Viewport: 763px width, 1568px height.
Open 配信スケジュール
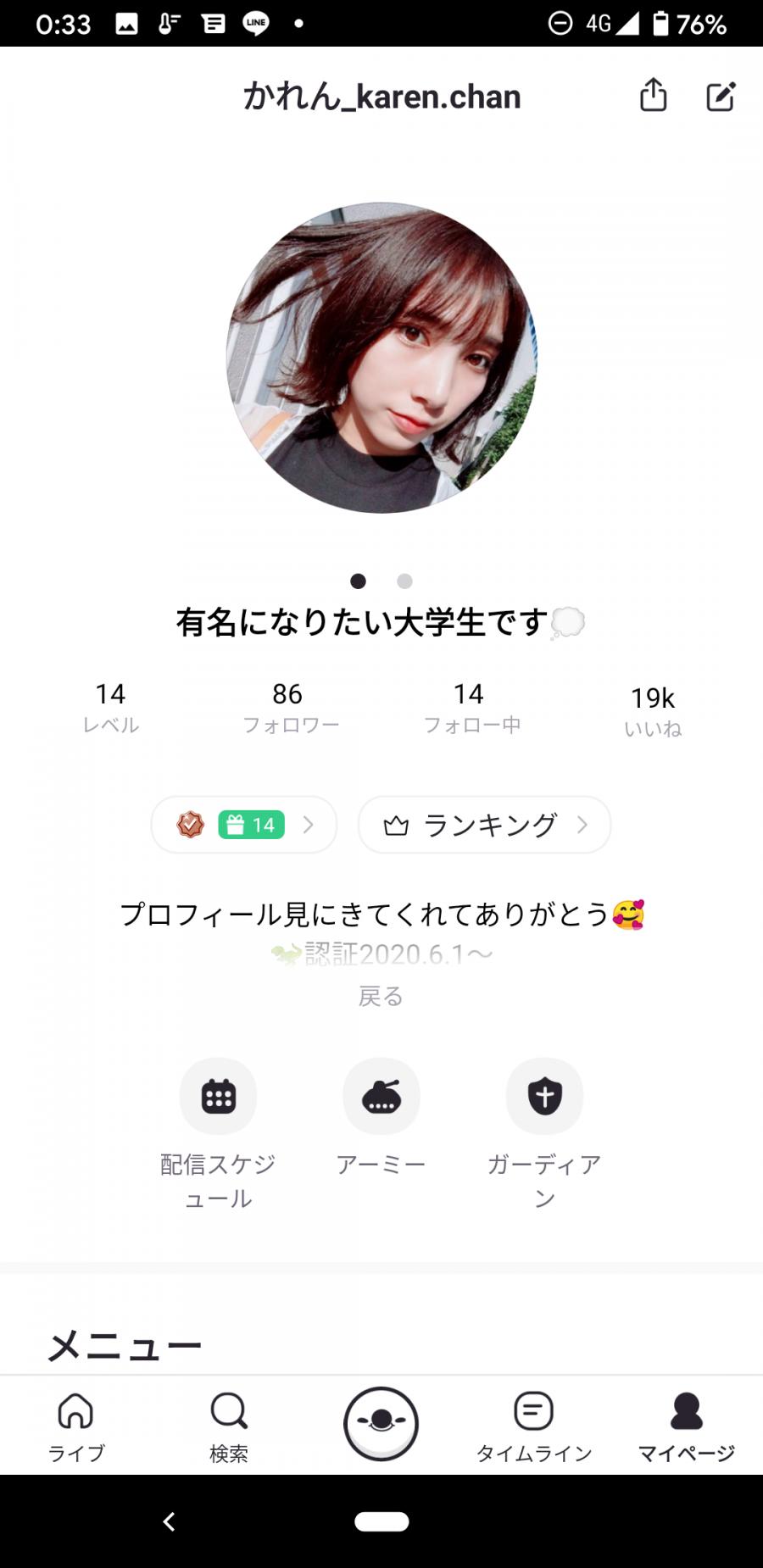tap(218, 1097)
